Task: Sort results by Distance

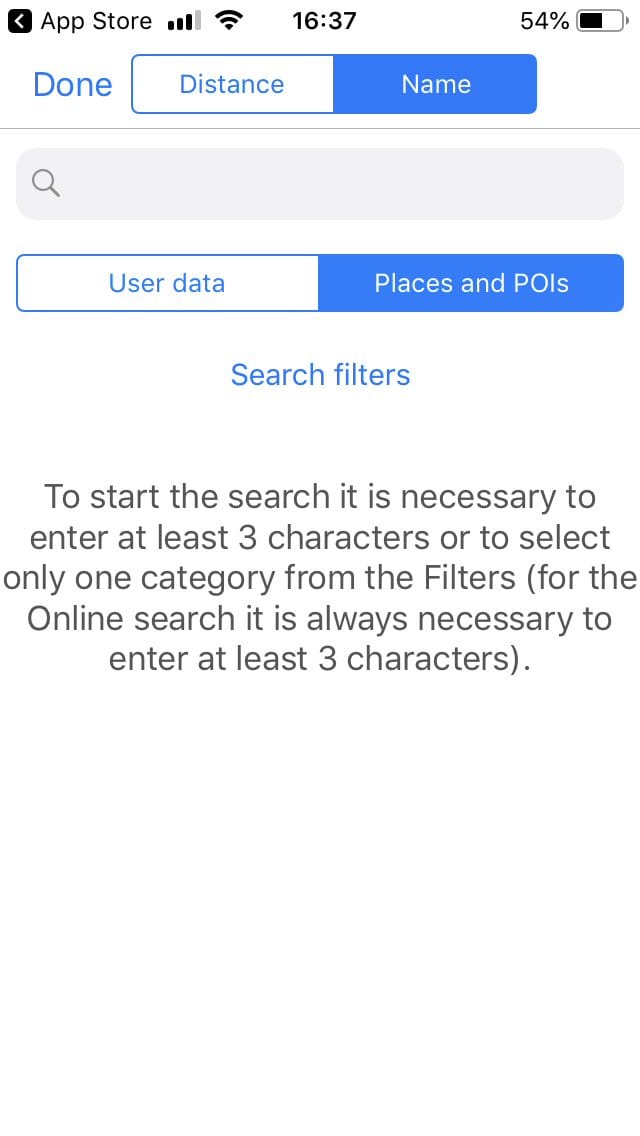Action: tap(232, 84)
